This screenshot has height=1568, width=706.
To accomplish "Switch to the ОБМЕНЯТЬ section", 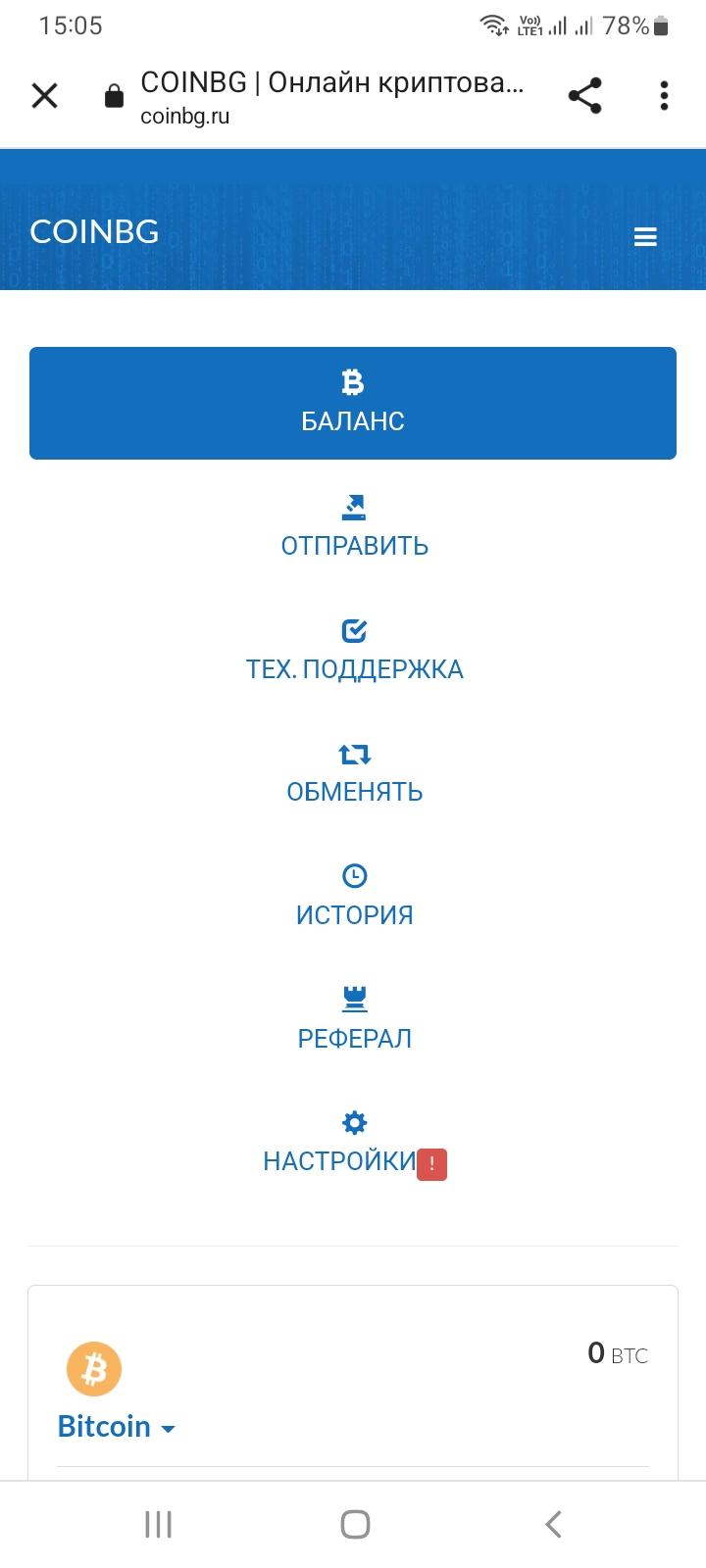I will point(354,773).
